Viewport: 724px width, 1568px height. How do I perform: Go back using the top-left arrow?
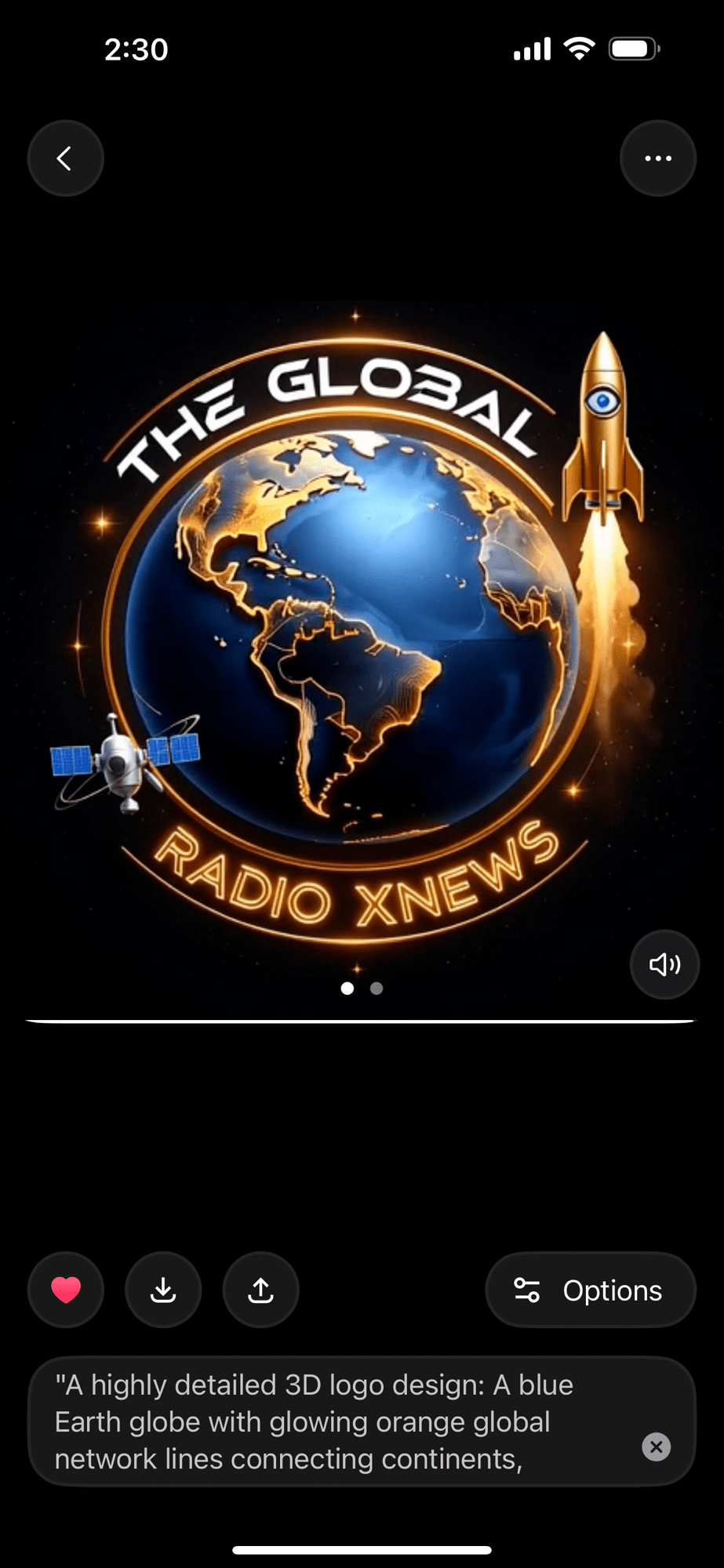tap(65, 158)
